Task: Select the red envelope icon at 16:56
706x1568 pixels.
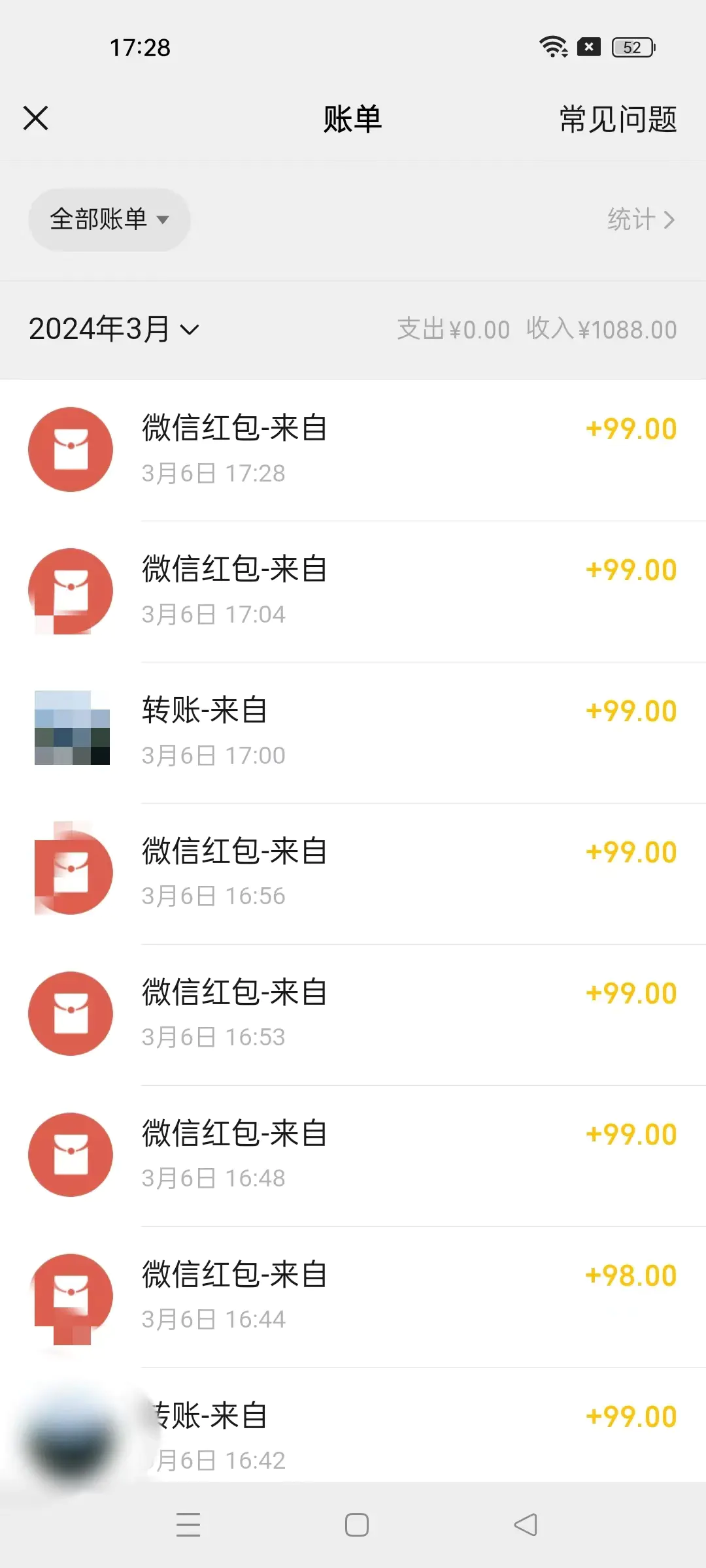Action: [71, 872]
